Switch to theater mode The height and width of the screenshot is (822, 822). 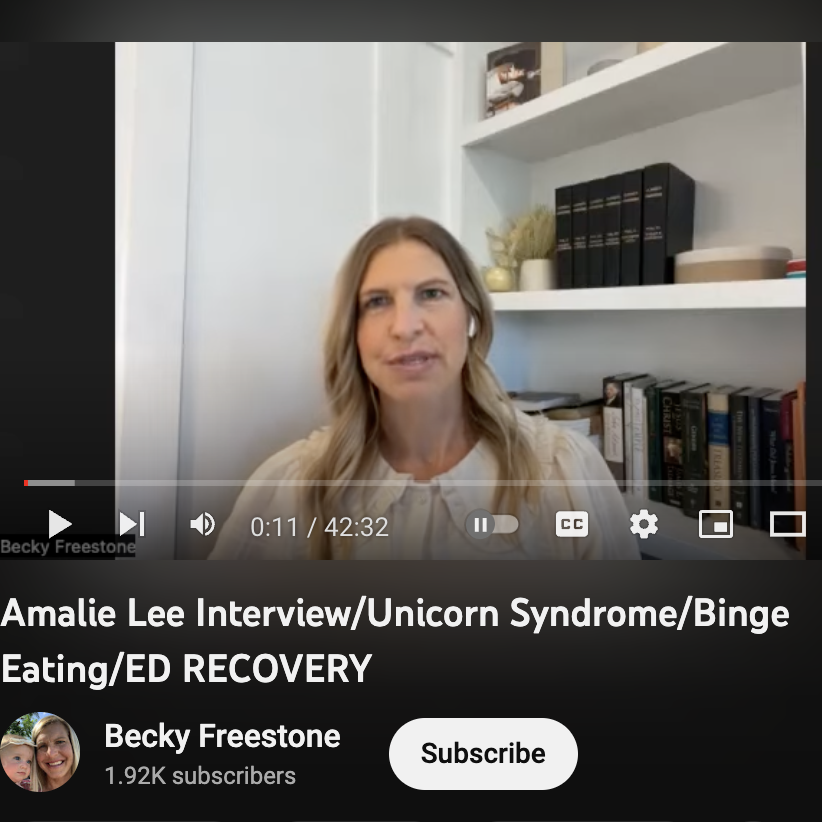[x=787, y=524]
